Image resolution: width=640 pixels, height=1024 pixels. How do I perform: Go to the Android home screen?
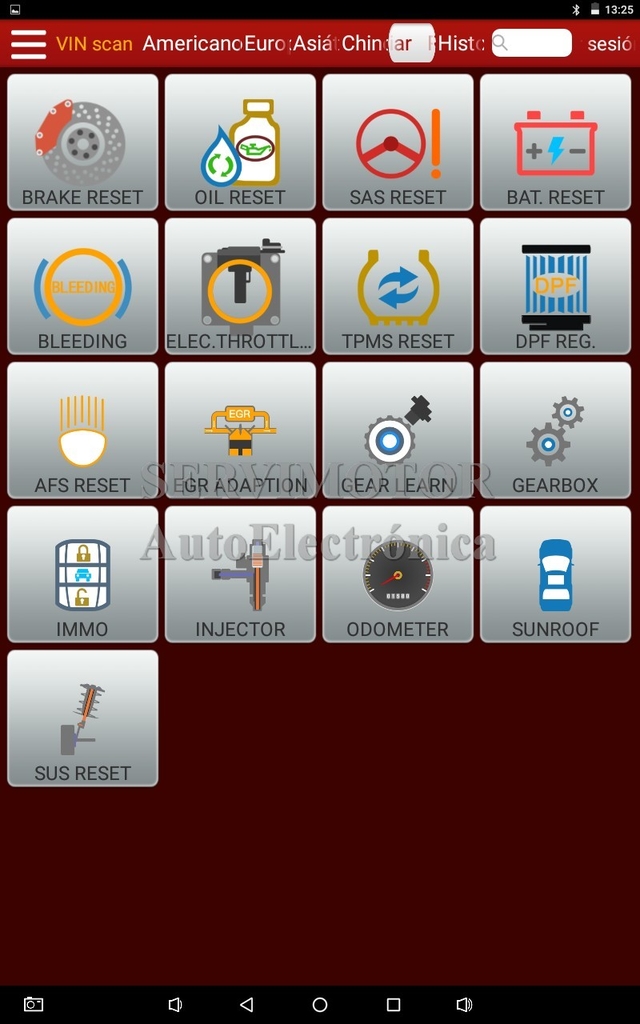click(x=320, y=1004)
